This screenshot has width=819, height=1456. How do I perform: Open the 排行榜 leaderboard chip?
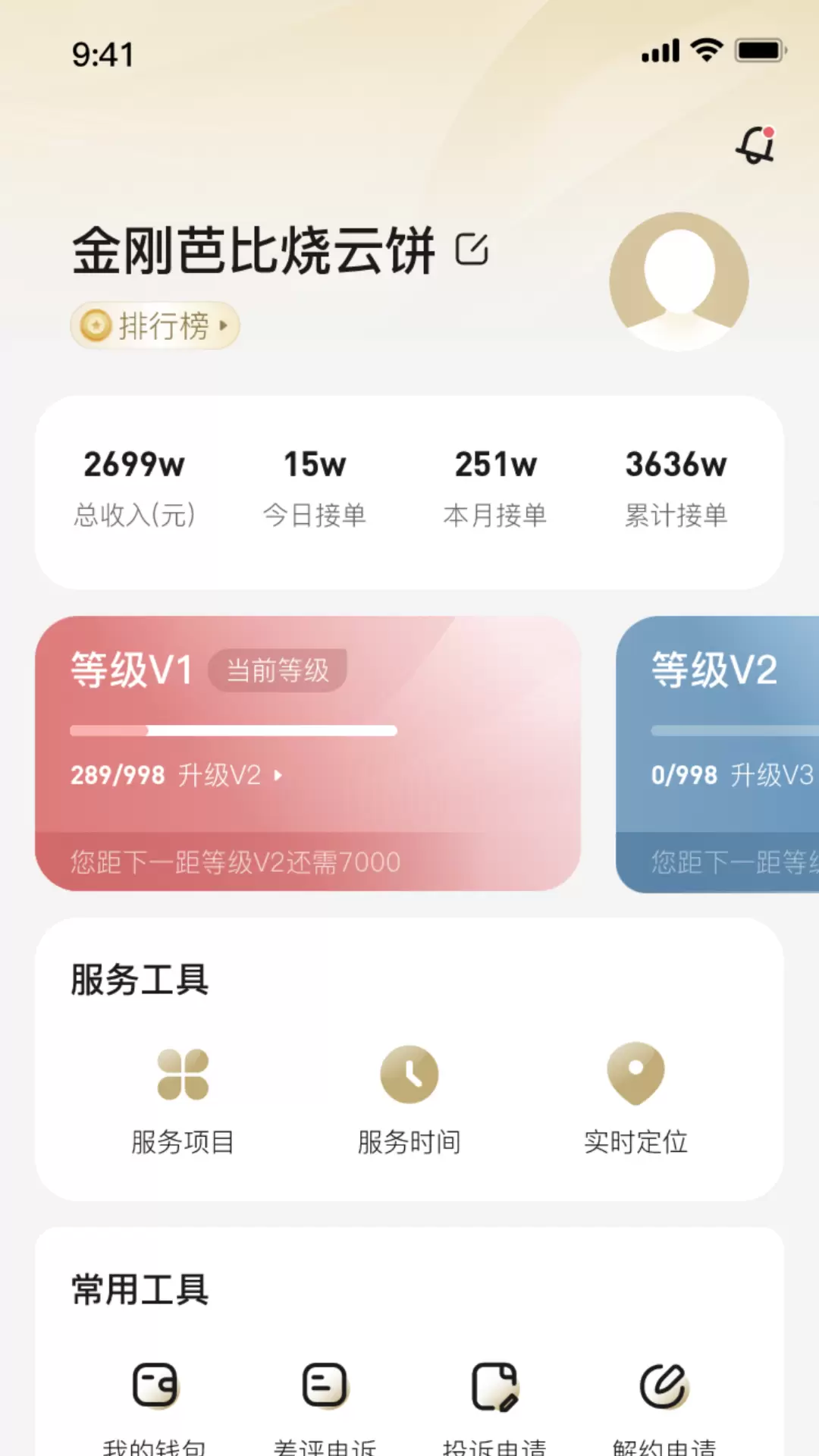(x=155, y=326)
